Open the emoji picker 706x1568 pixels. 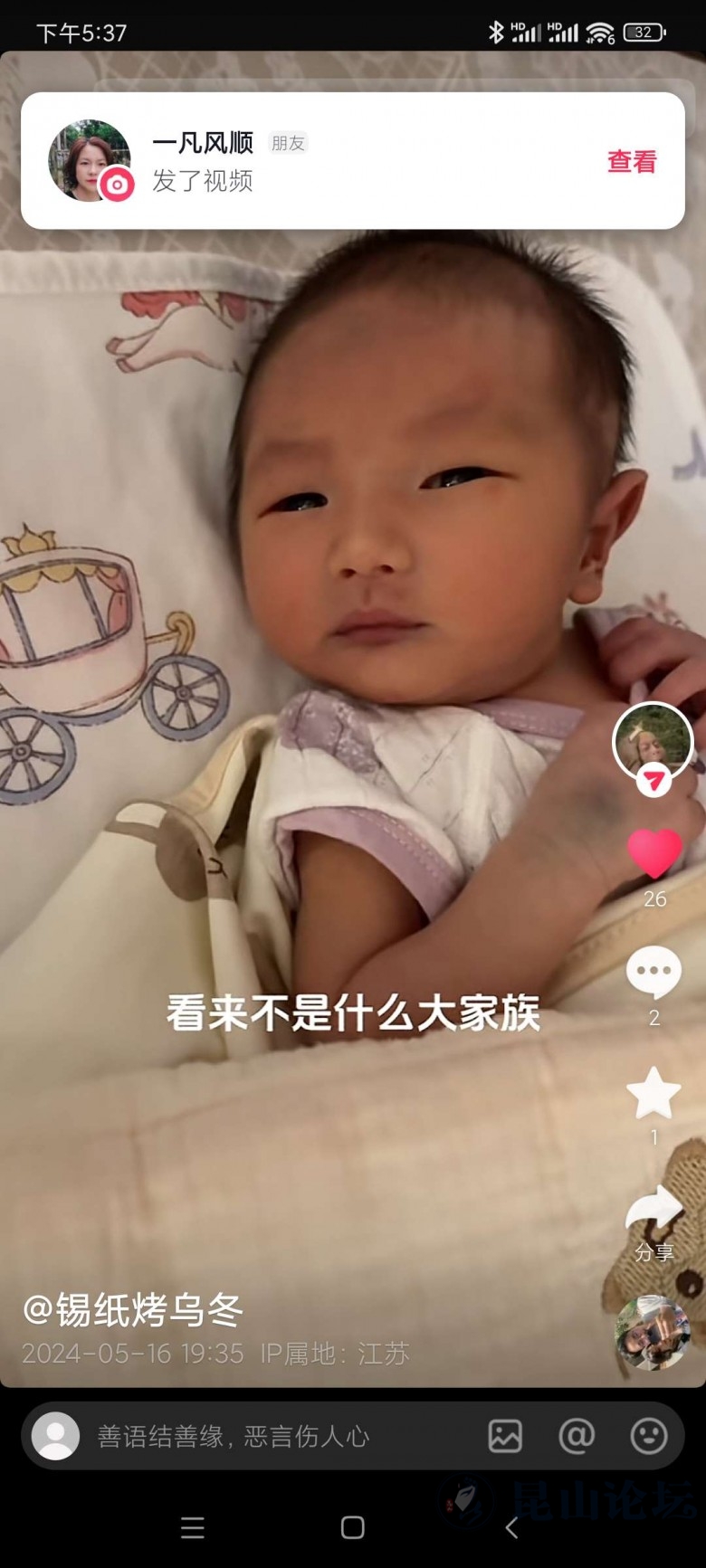coord(648,1436)
